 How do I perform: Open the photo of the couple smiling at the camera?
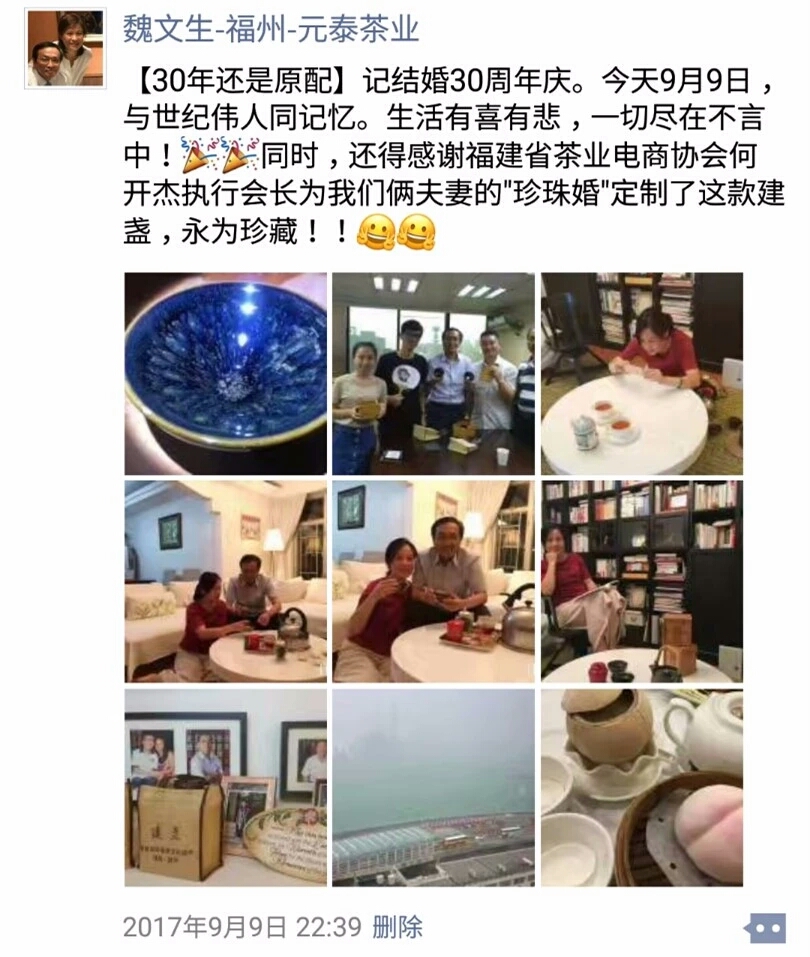(434, 581)
